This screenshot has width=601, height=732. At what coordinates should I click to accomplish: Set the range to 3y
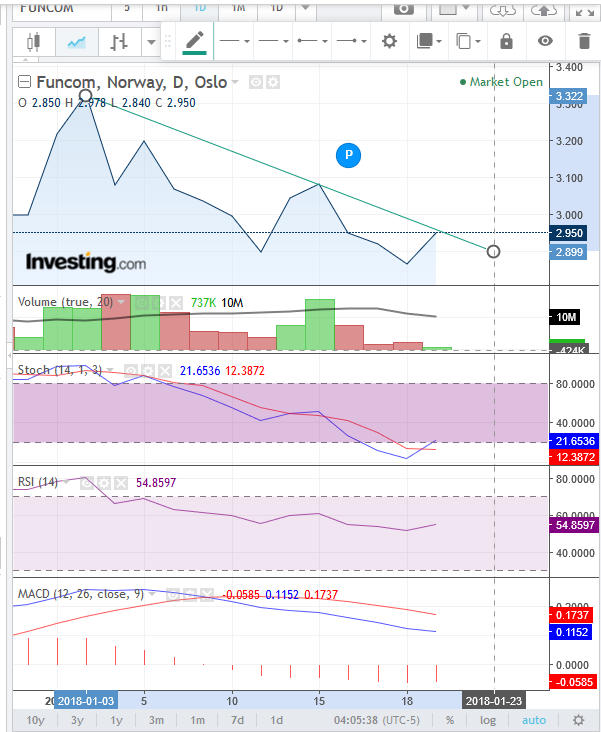pos(76,720)
